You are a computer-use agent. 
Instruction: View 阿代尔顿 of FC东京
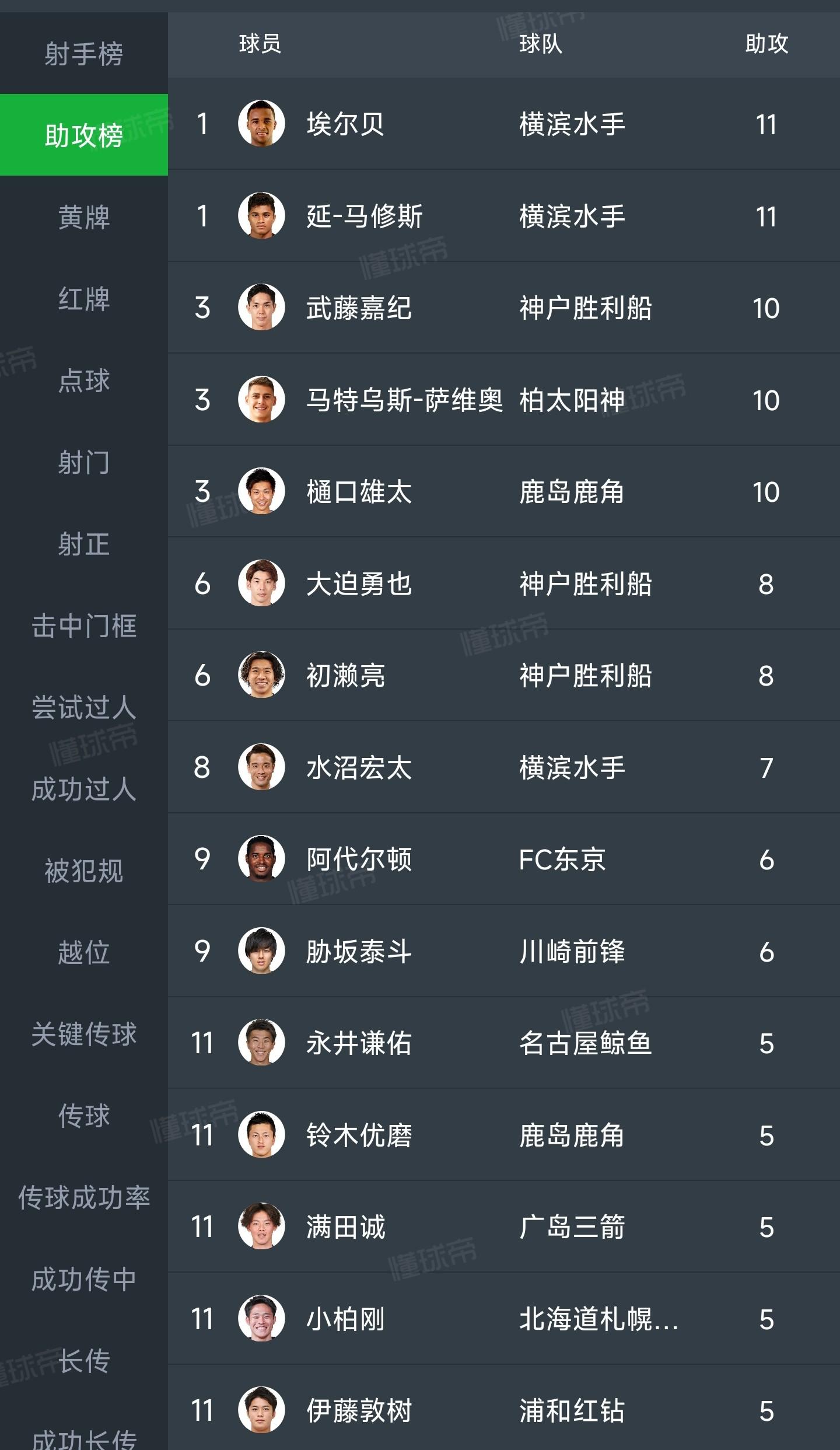[359, 859]
